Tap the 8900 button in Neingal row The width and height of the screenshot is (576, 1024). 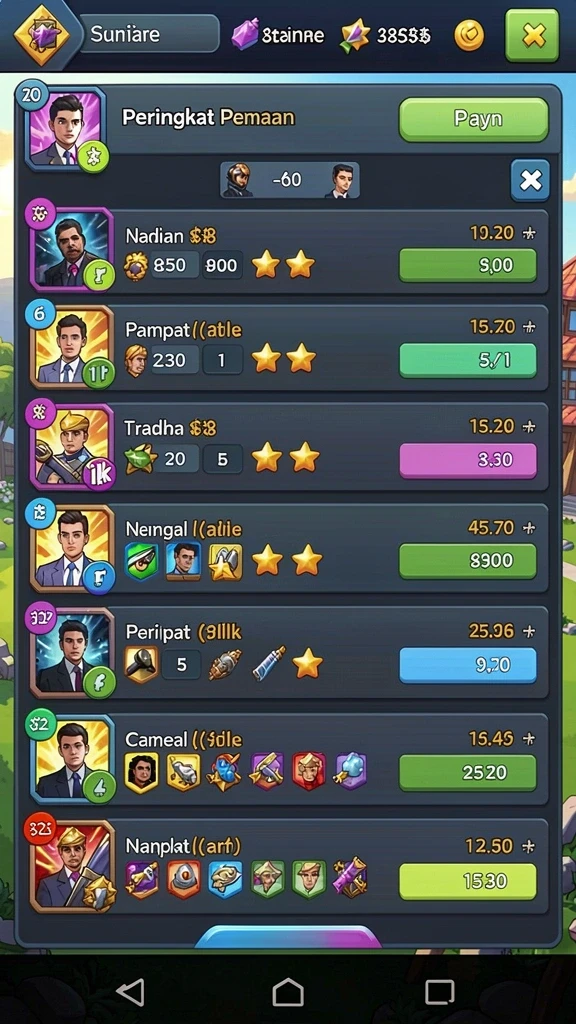(x=468, y=561)
